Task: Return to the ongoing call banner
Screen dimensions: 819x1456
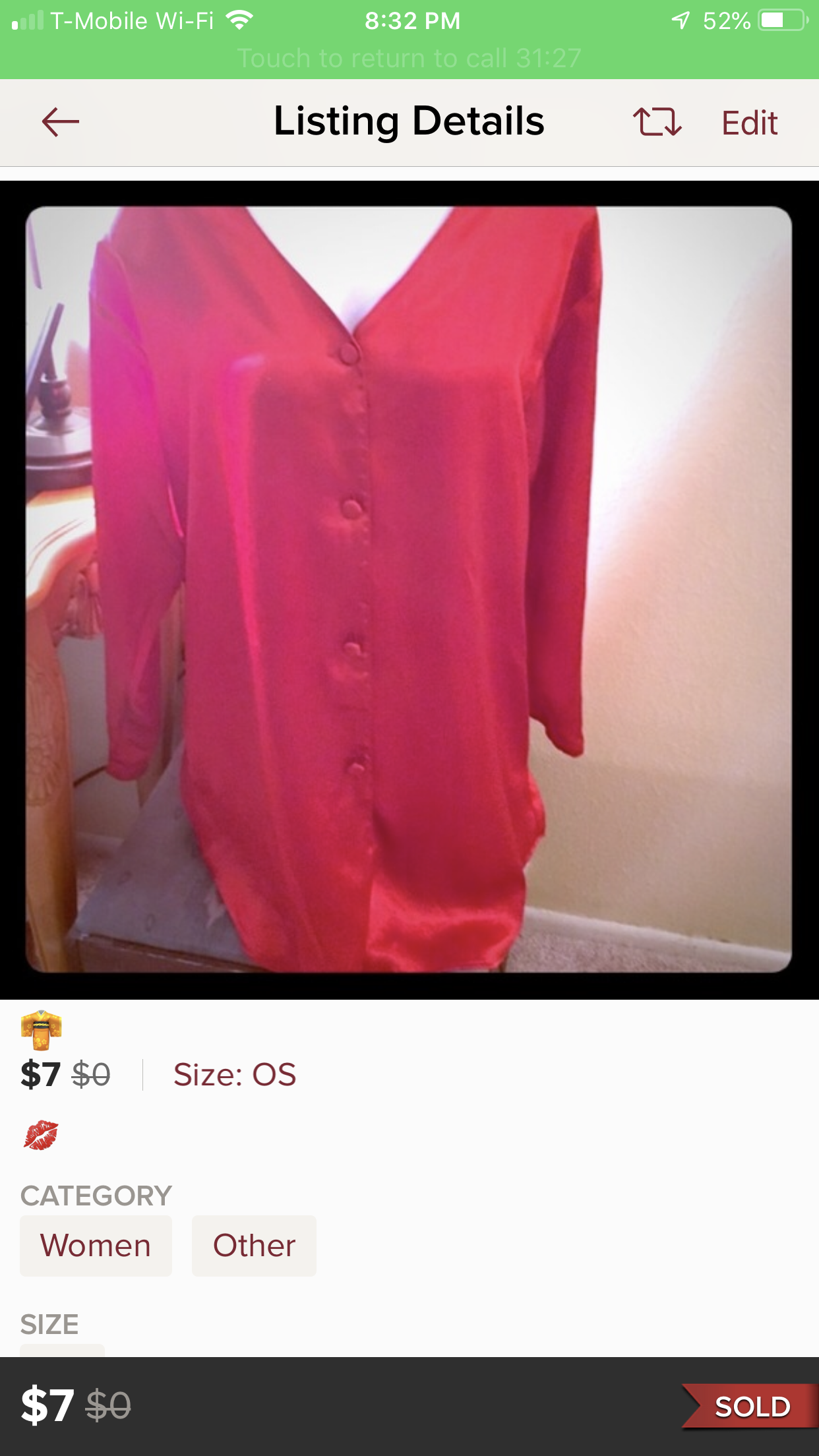Action: point(409,58)
